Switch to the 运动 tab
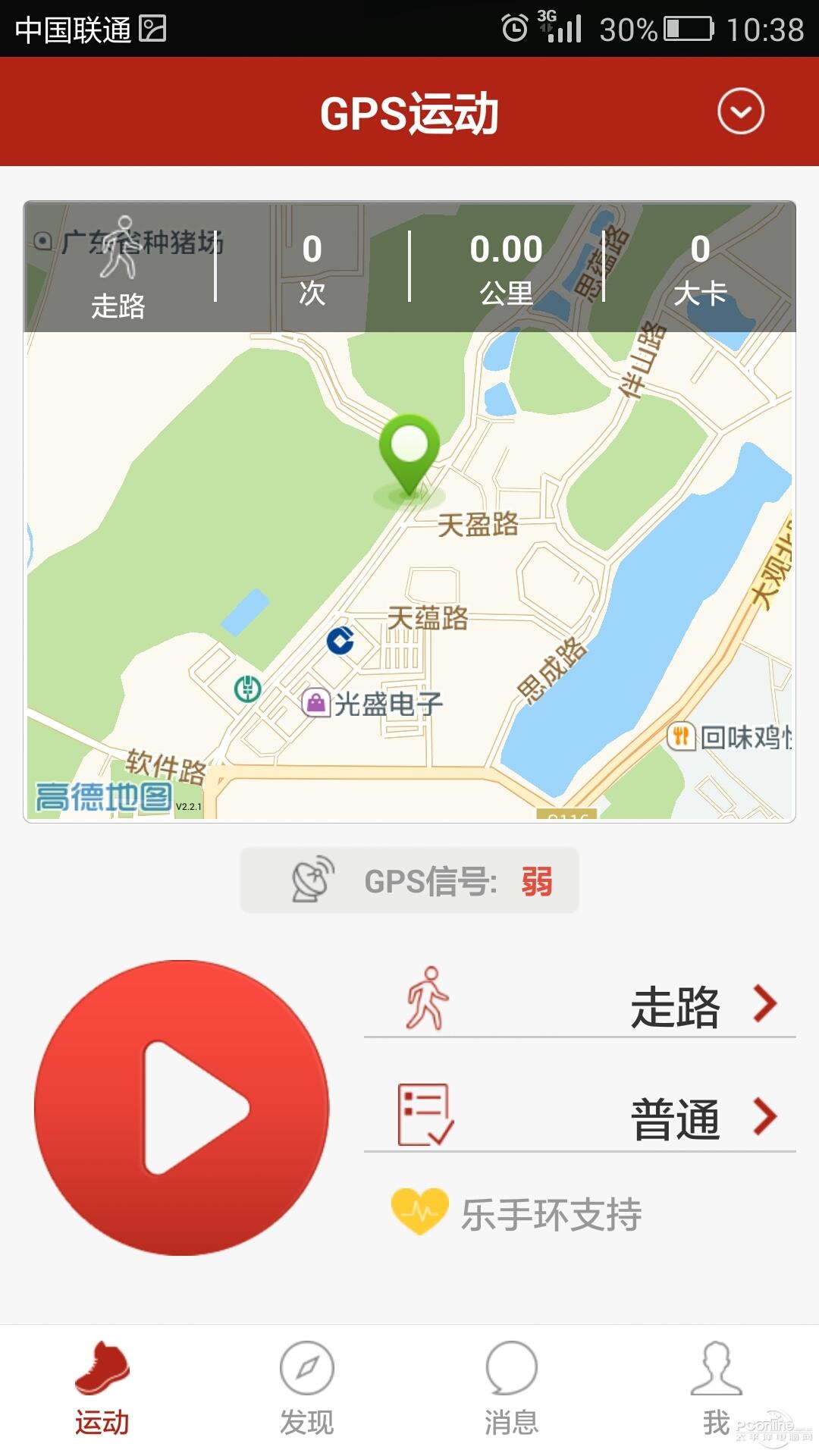Image resolution: width=819 pixels, height=1456 pixels. [x=102, y=1389]
